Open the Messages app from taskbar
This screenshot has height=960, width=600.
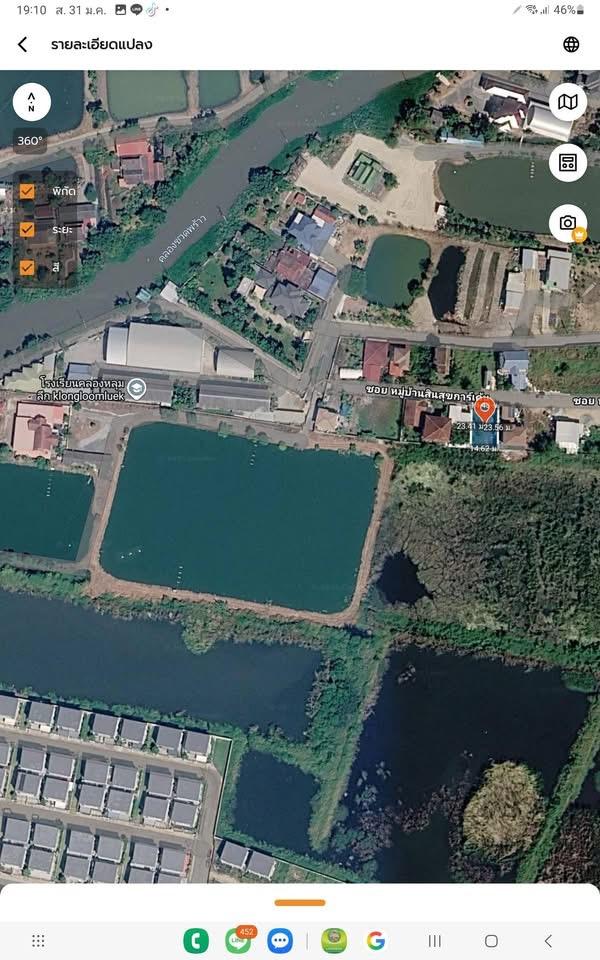[280, 941]
